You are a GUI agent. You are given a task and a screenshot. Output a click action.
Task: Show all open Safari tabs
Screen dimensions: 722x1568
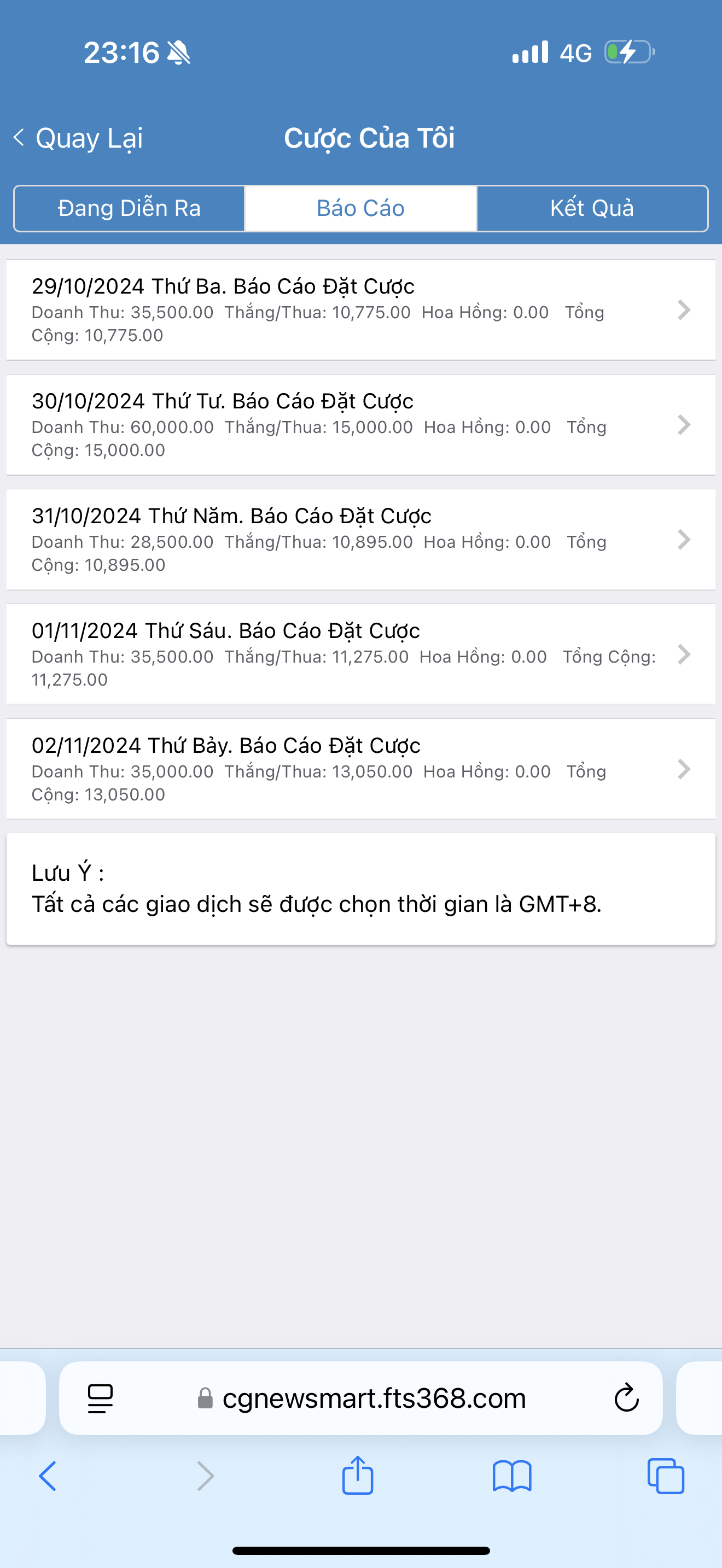665,1476
